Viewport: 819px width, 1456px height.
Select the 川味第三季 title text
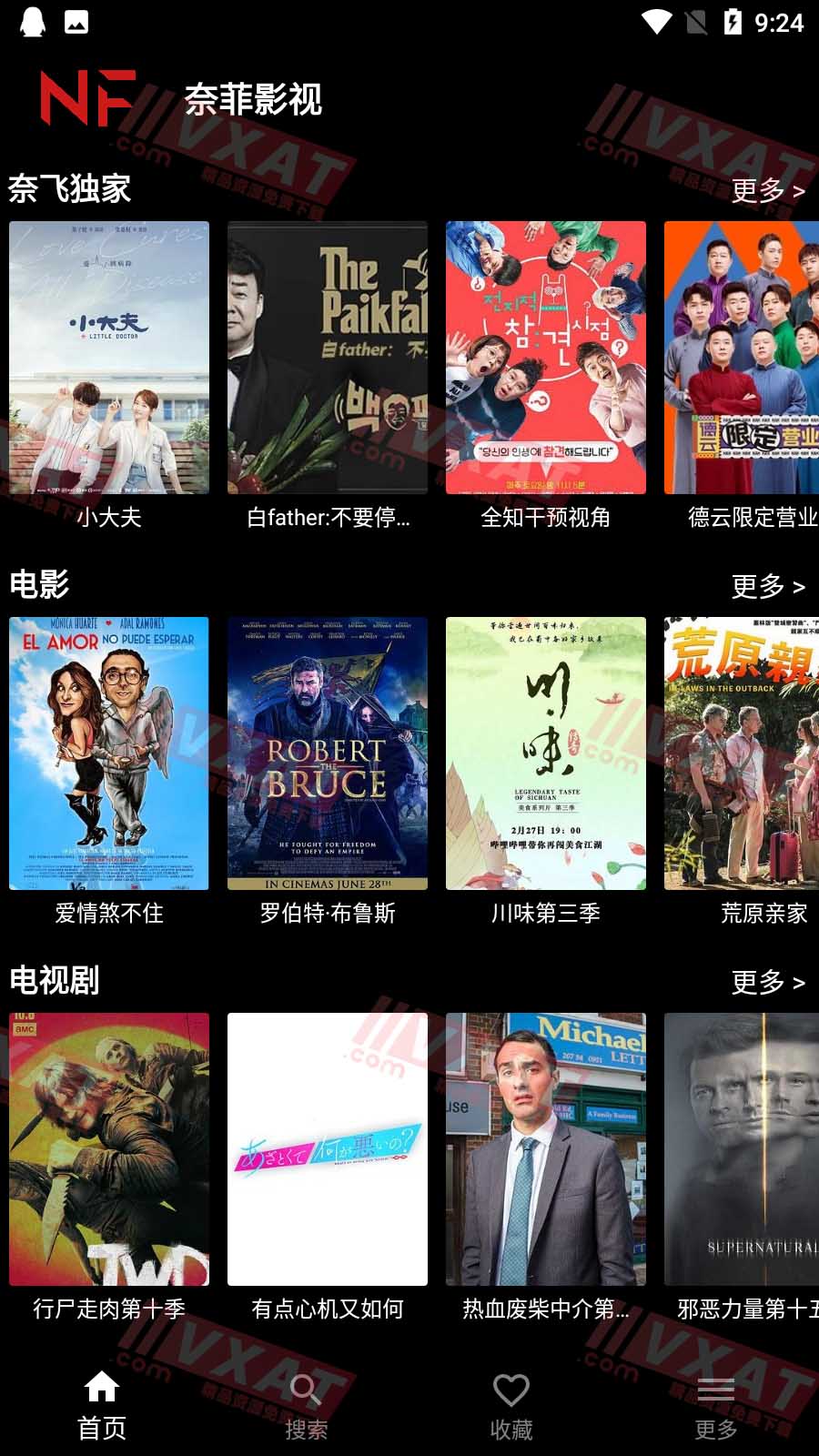point(544,914)
